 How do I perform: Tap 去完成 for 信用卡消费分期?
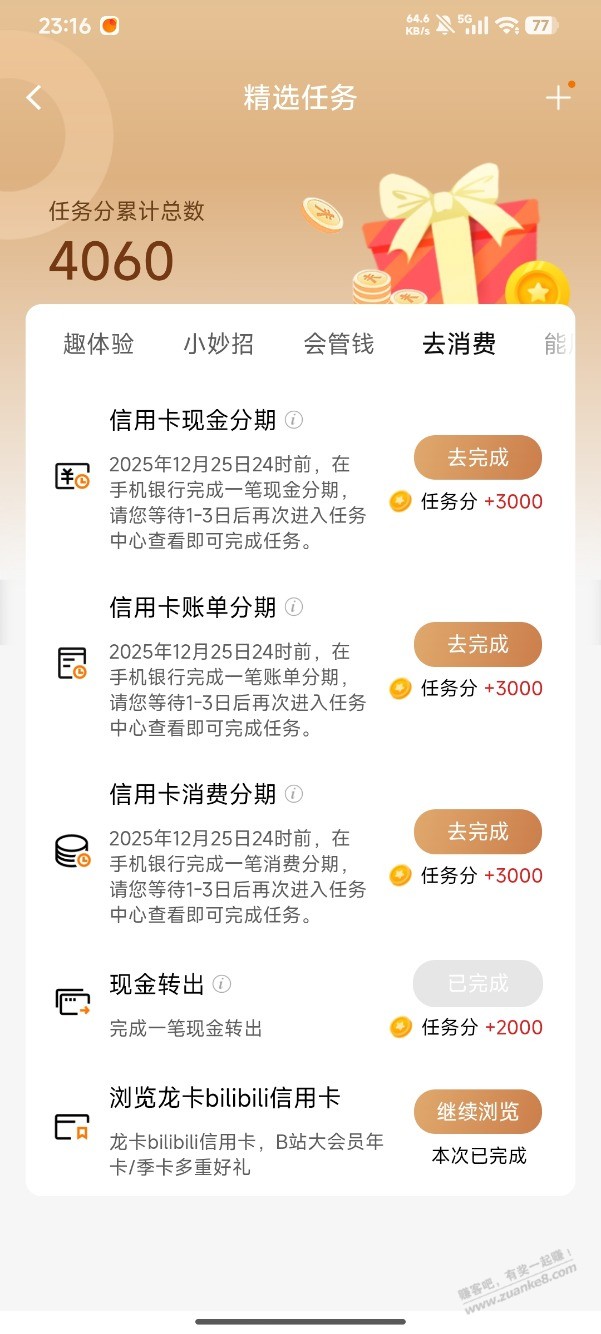[x=477, y=832]
